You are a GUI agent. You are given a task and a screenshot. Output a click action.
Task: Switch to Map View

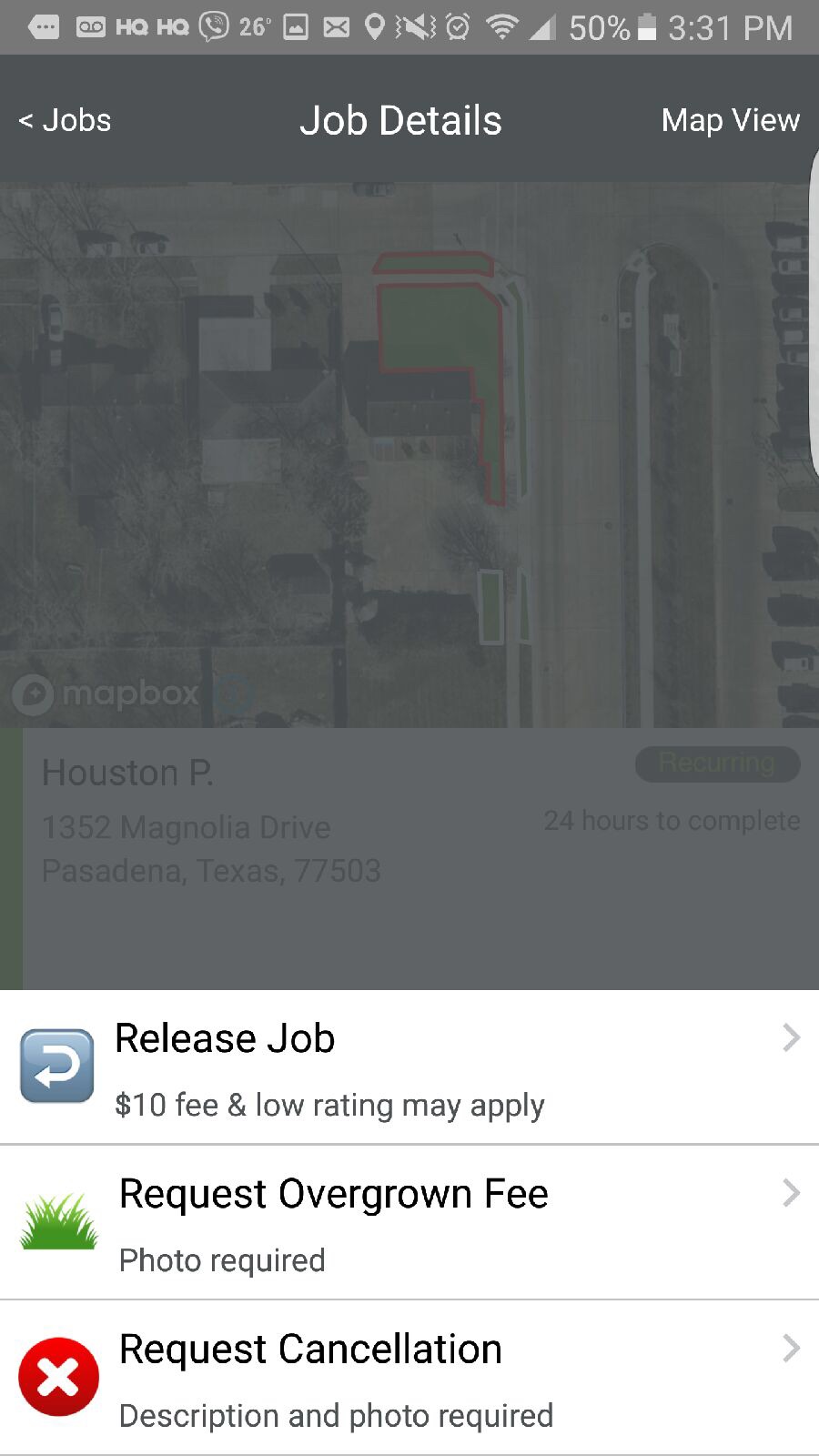point(730,120)
